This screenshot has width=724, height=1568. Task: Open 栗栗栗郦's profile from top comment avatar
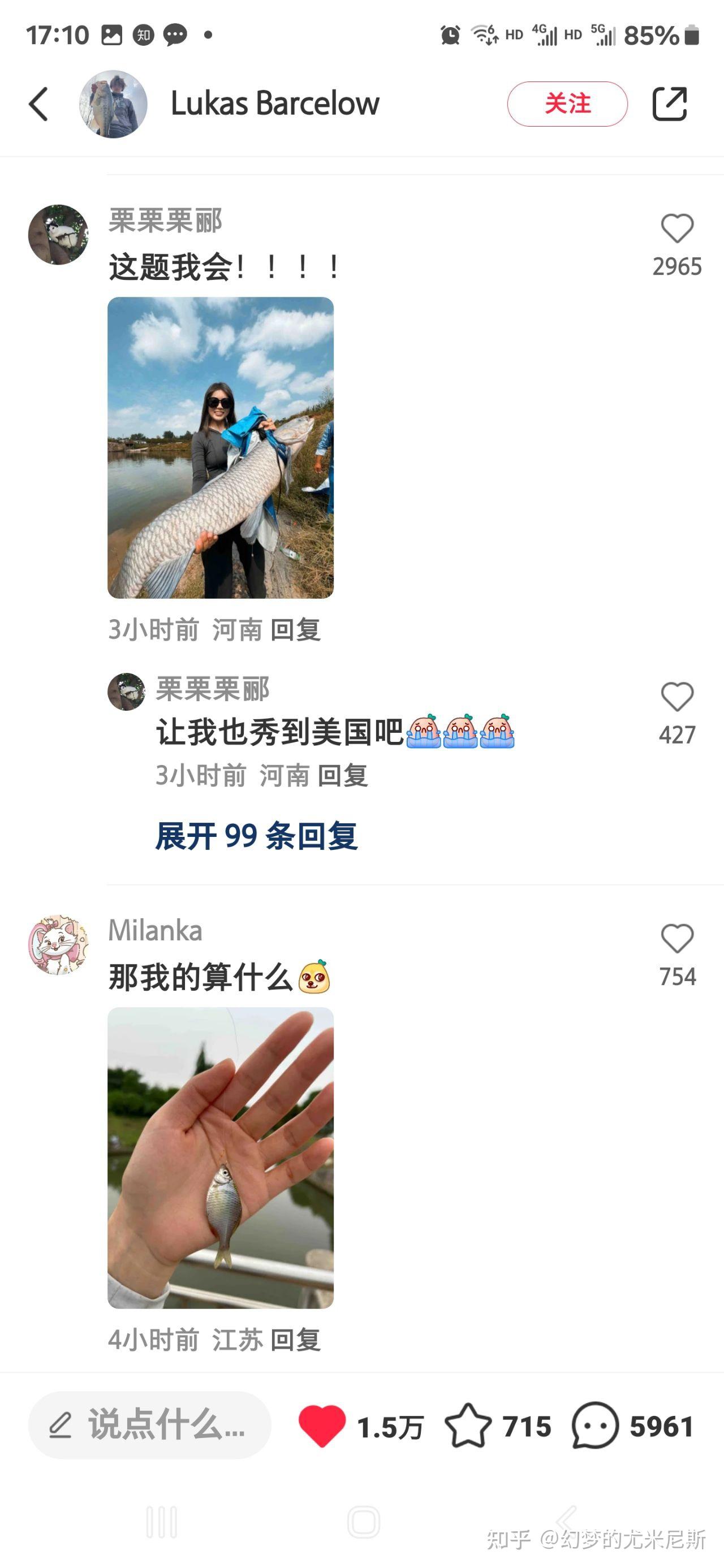pos(58,234)
